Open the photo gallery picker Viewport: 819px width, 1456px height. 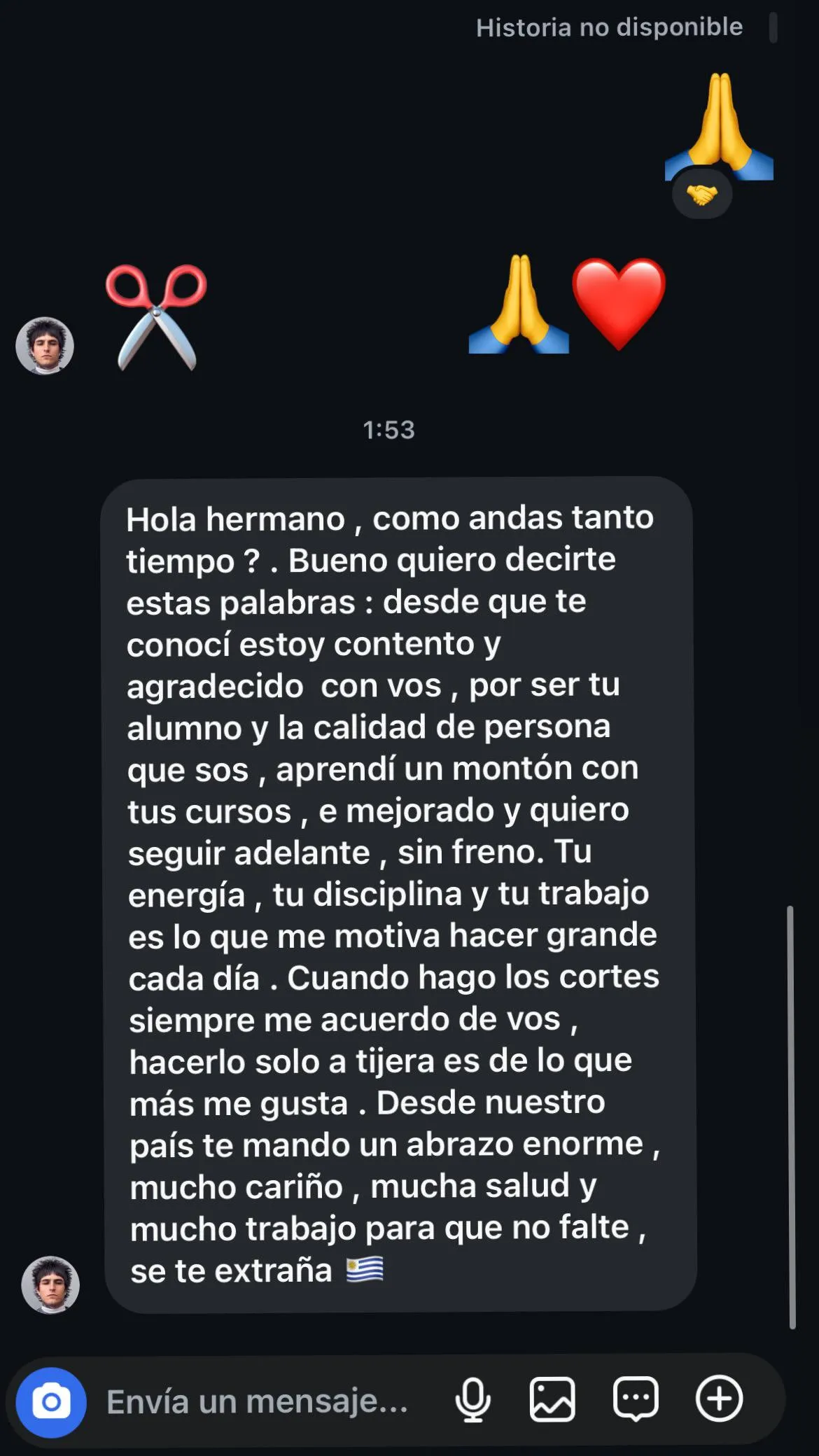tap(552, 1400)
